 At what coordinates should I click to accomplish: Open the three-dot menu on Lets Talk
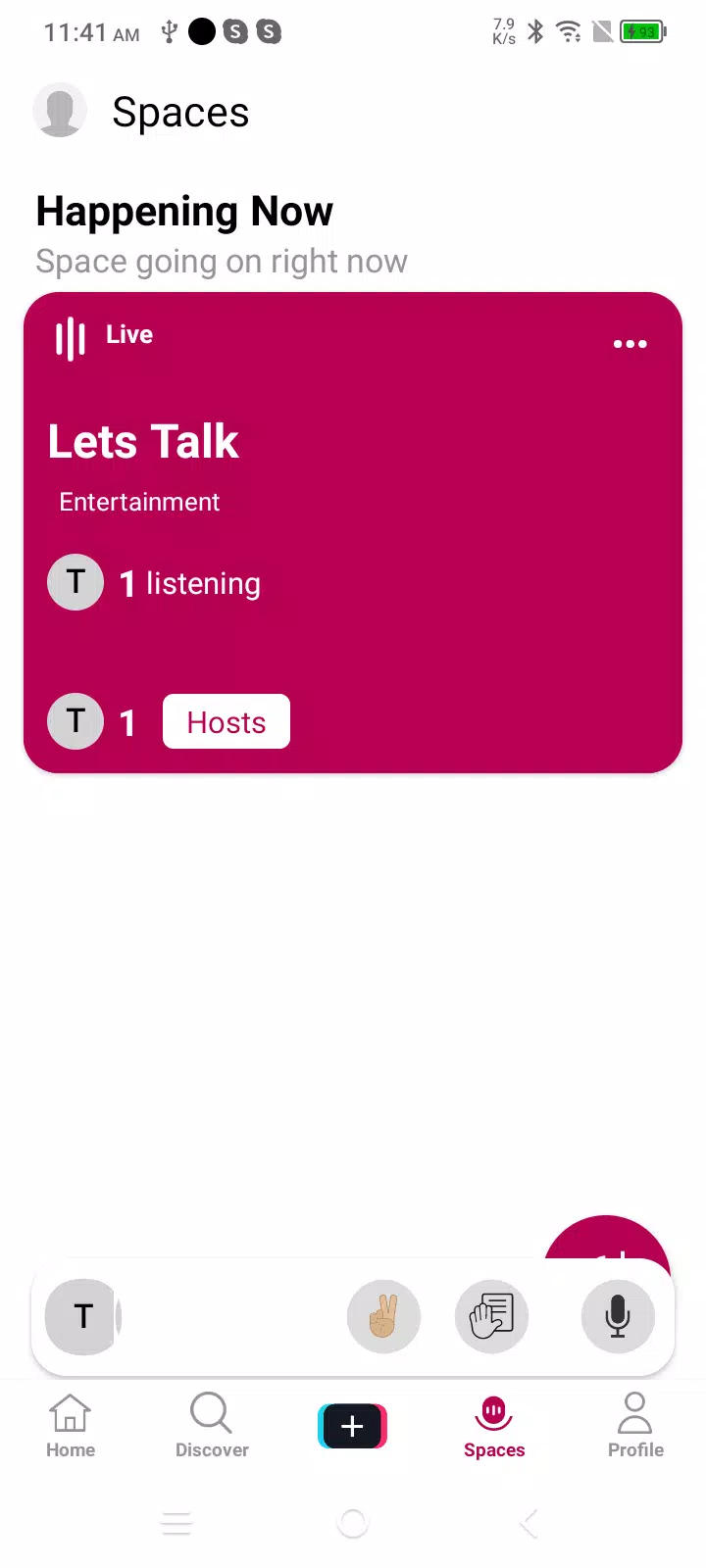point(630,344)
